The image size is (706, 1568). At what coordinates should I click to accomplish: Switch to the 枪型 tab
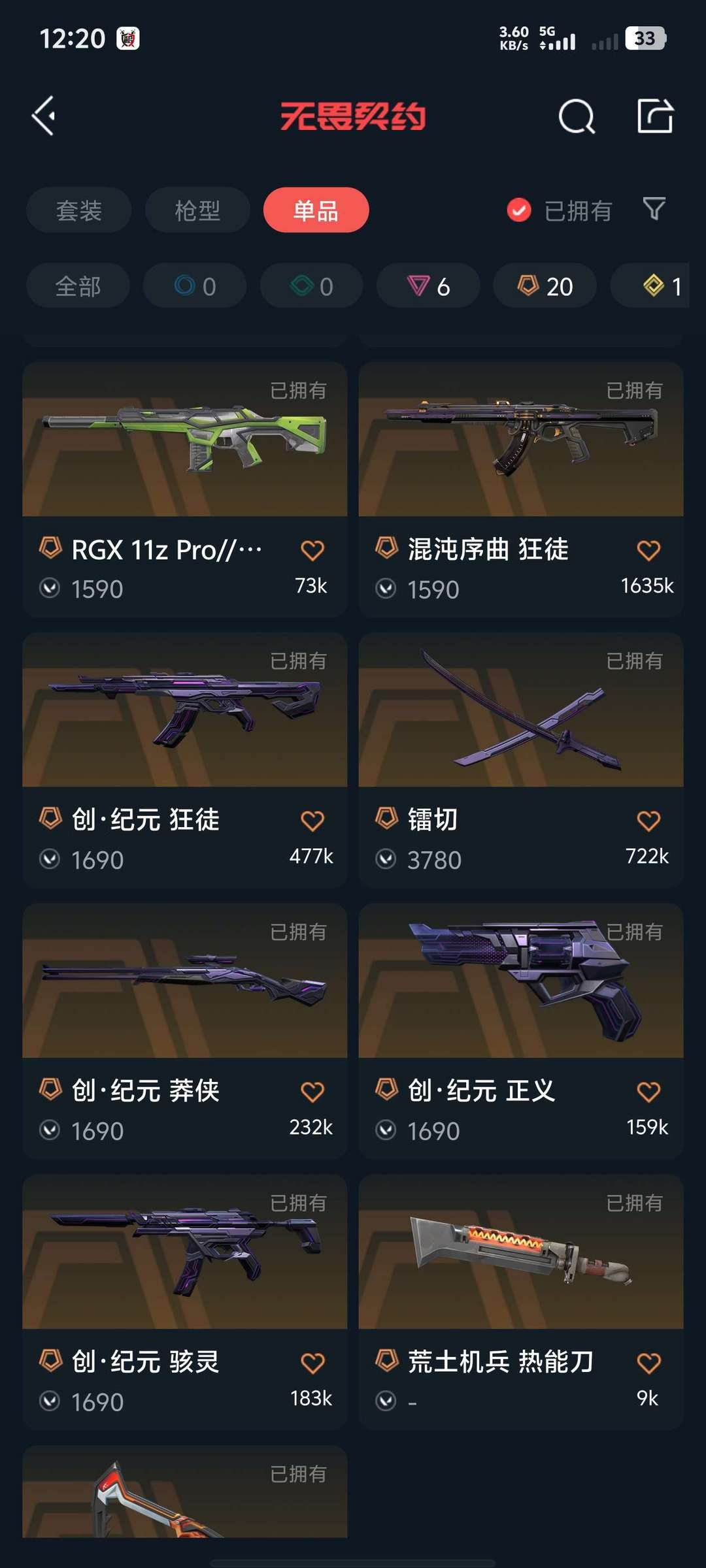click(197, 210)
